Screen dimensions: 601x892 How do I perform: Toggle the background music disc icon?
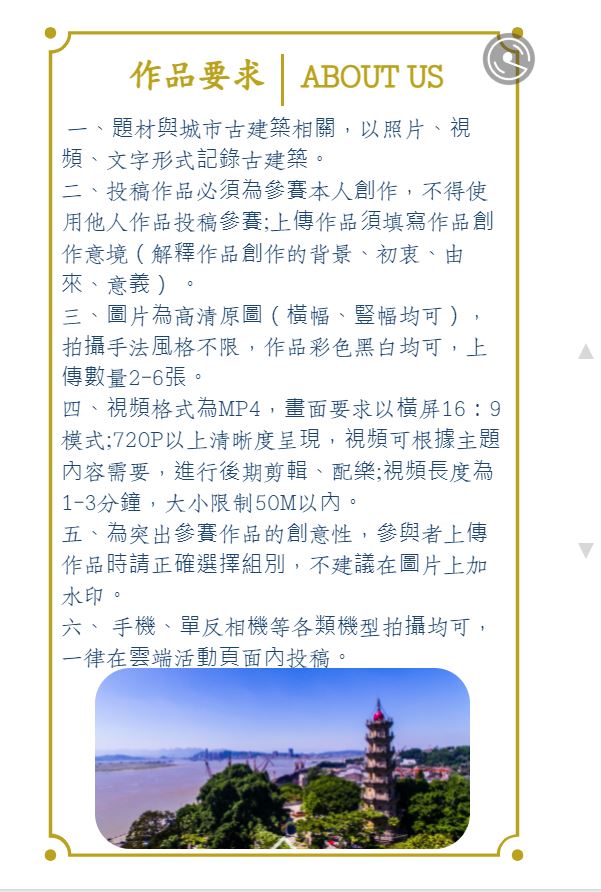pos(508,59)
